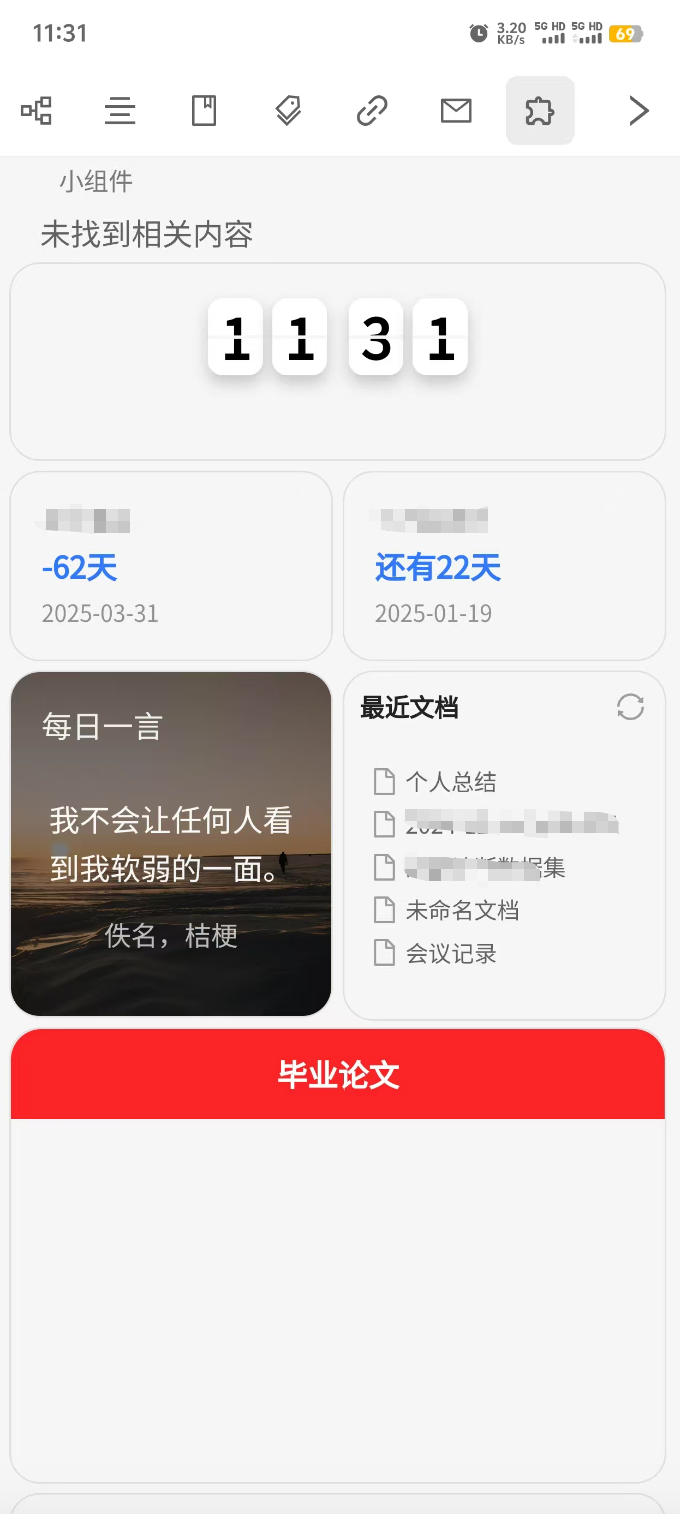680x1514 pixels.
Task: Refresh the 最近文档 list
Action: point(630,708)
